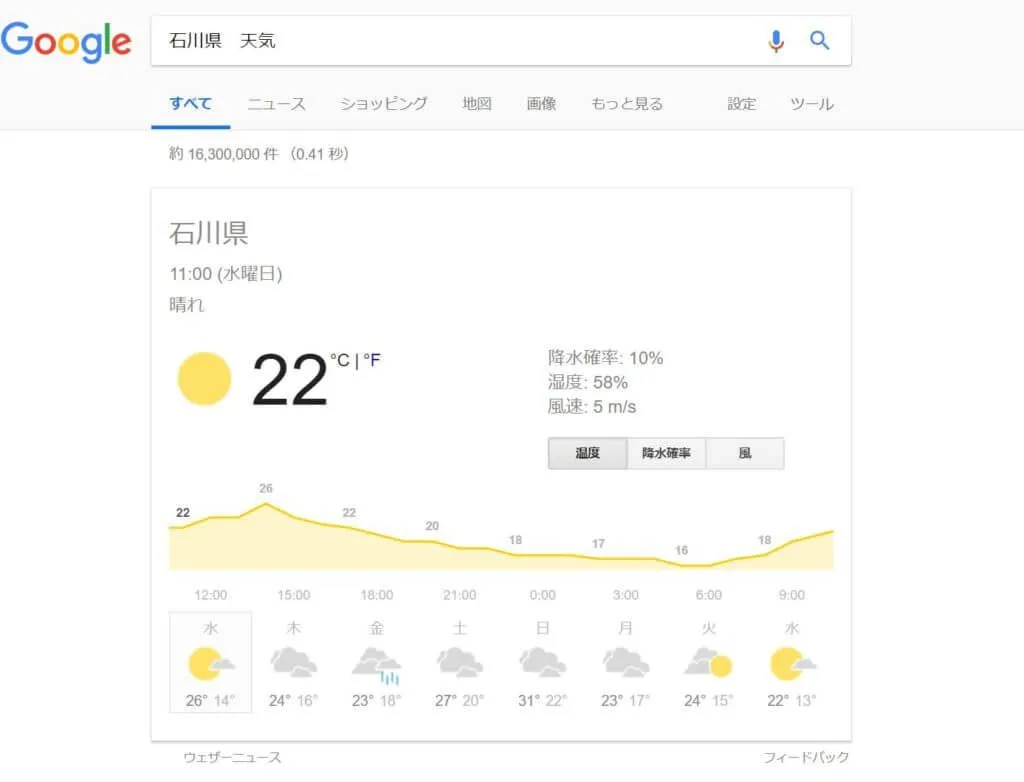Tap the voice search microphone icon
Screen dimensions: 1024x782
[x=776, y=41]
